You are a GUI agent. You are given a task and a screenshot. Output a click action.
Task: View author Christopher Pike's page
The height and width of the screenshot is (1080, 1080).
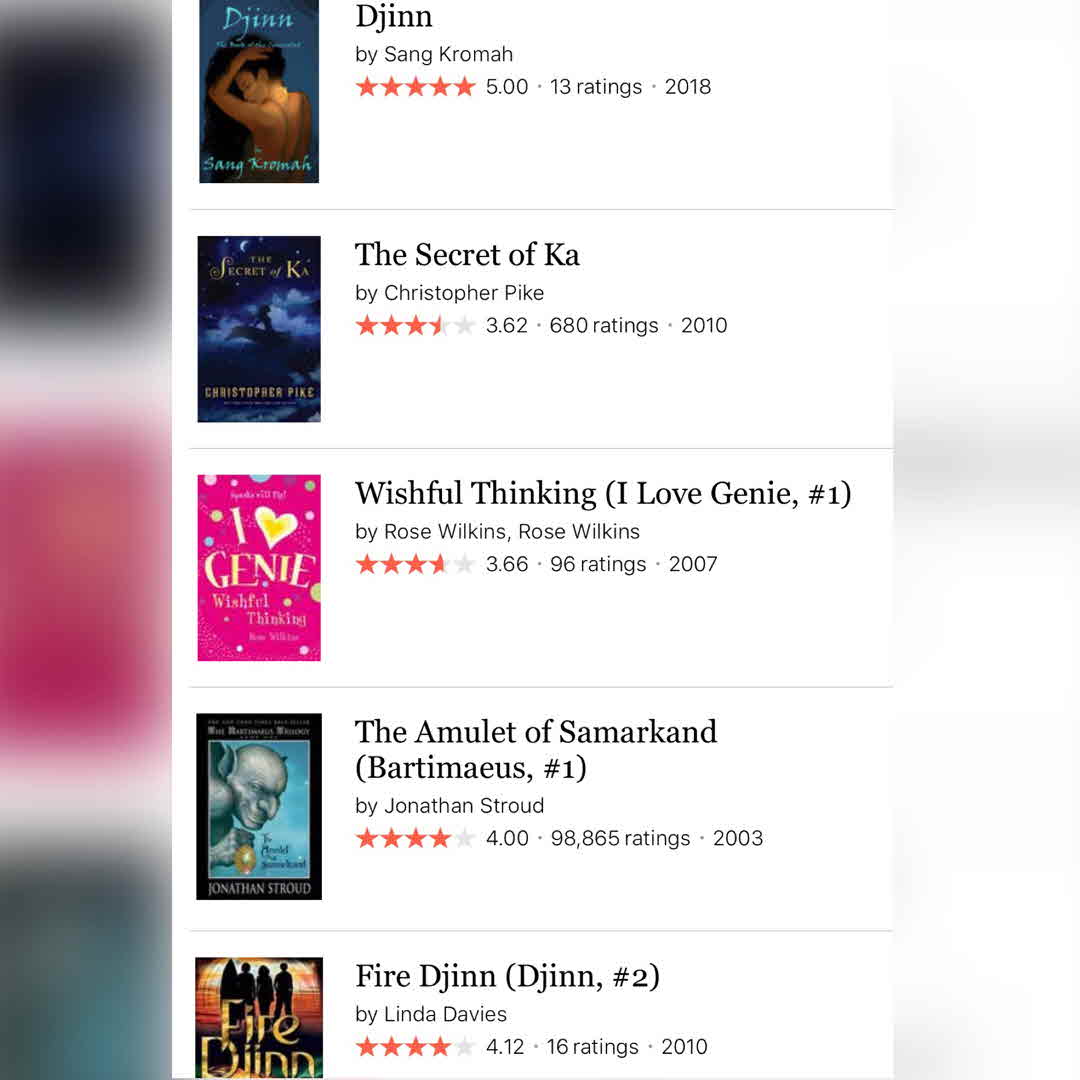tap(464, 293)
